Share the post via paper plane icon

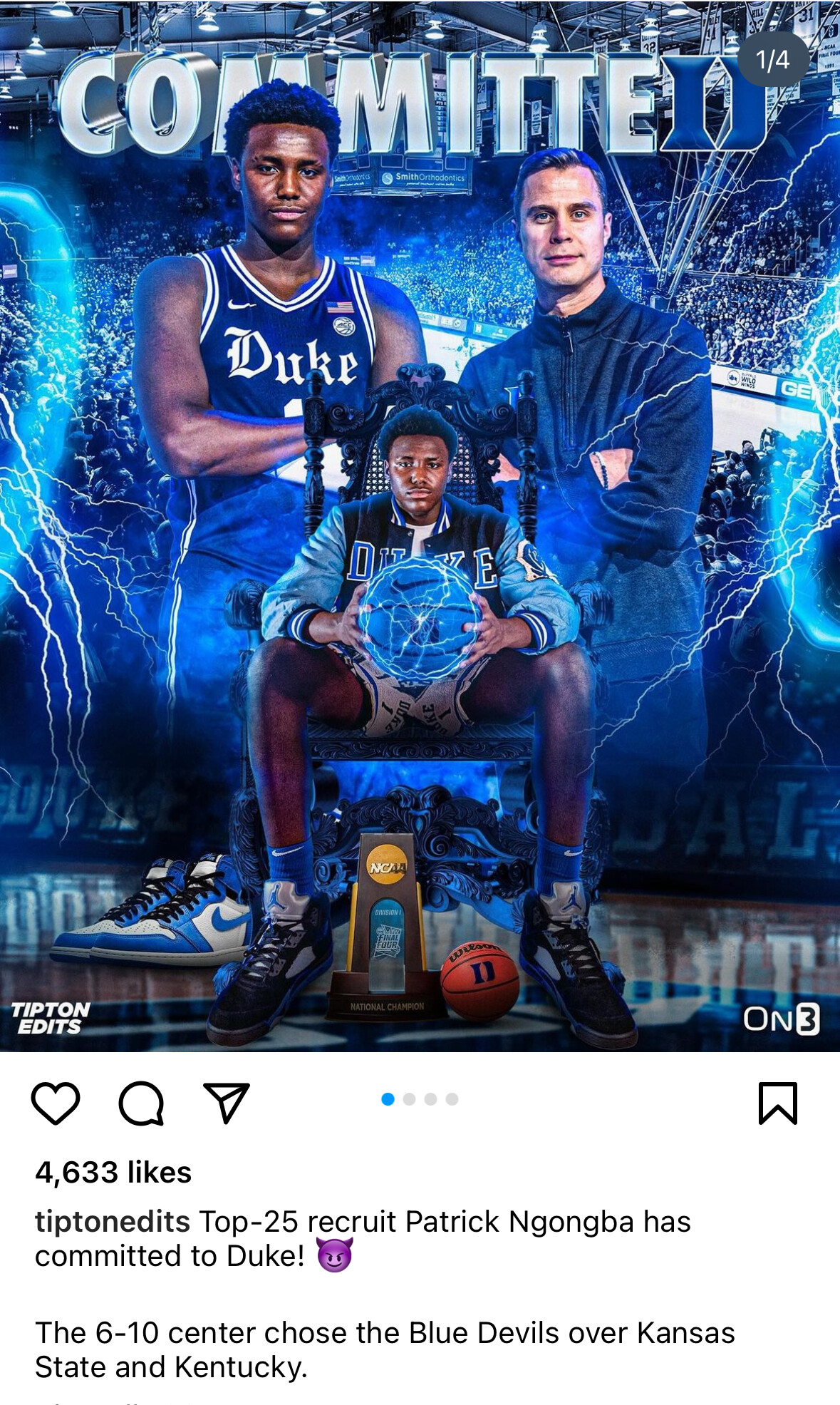(x=226, y=1103)
